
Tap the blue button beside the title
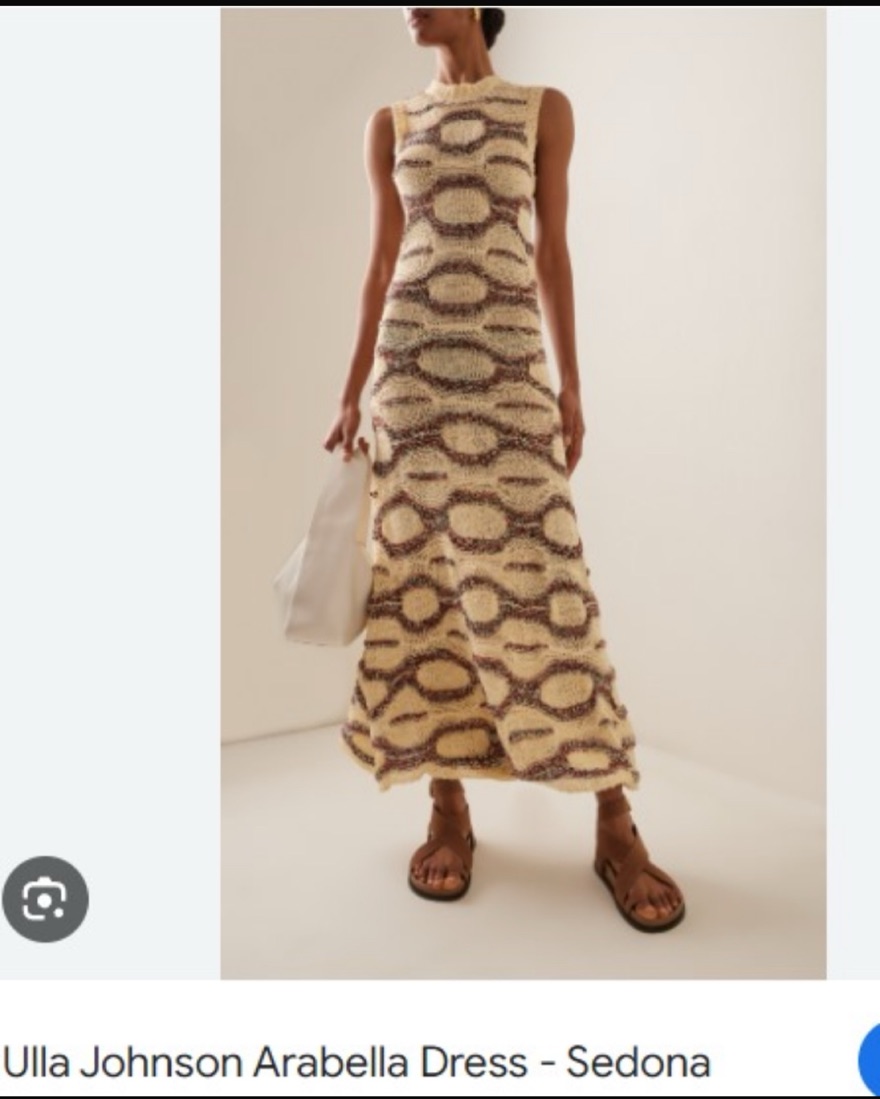[x=869, y=1061]
